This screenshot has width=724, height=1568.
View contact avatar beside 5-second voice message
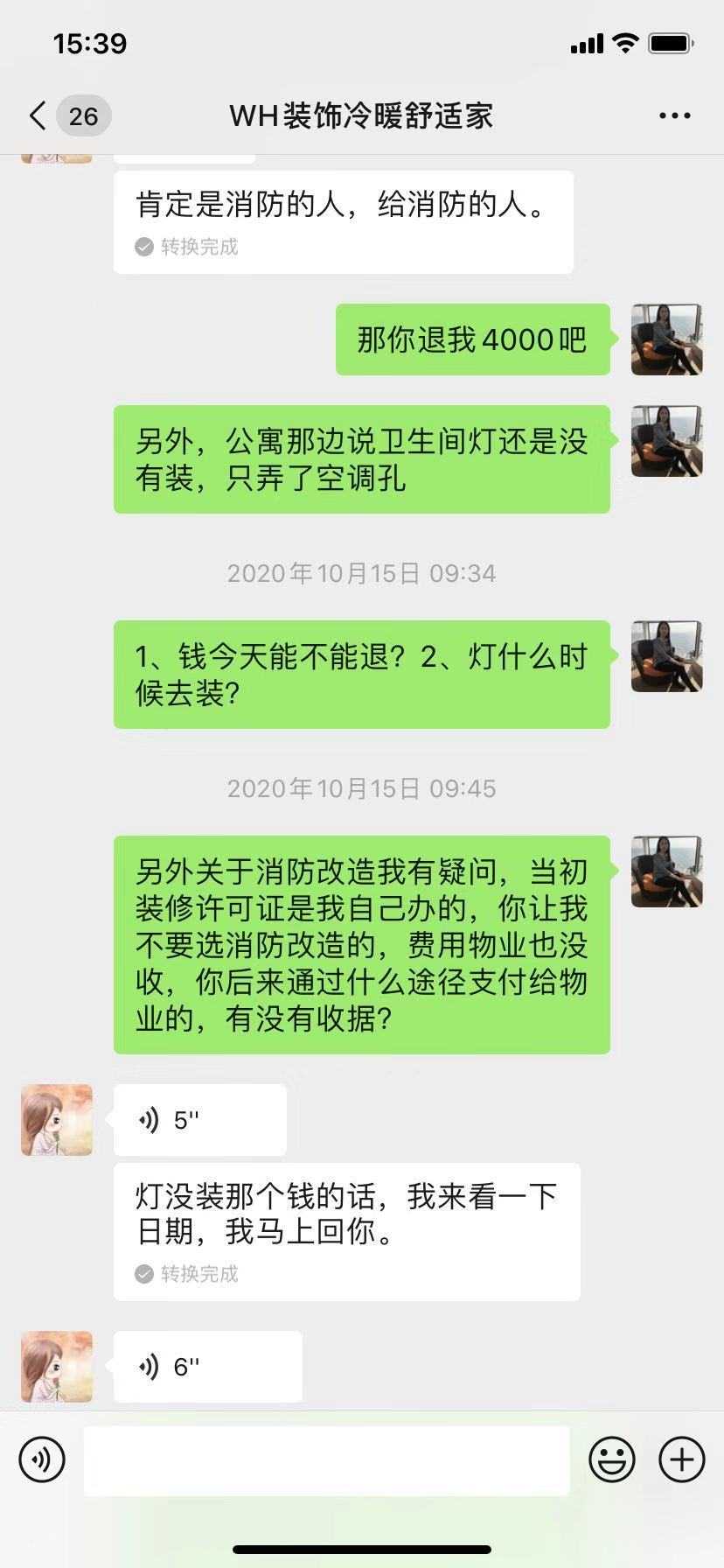click(x=57, y=1120)
